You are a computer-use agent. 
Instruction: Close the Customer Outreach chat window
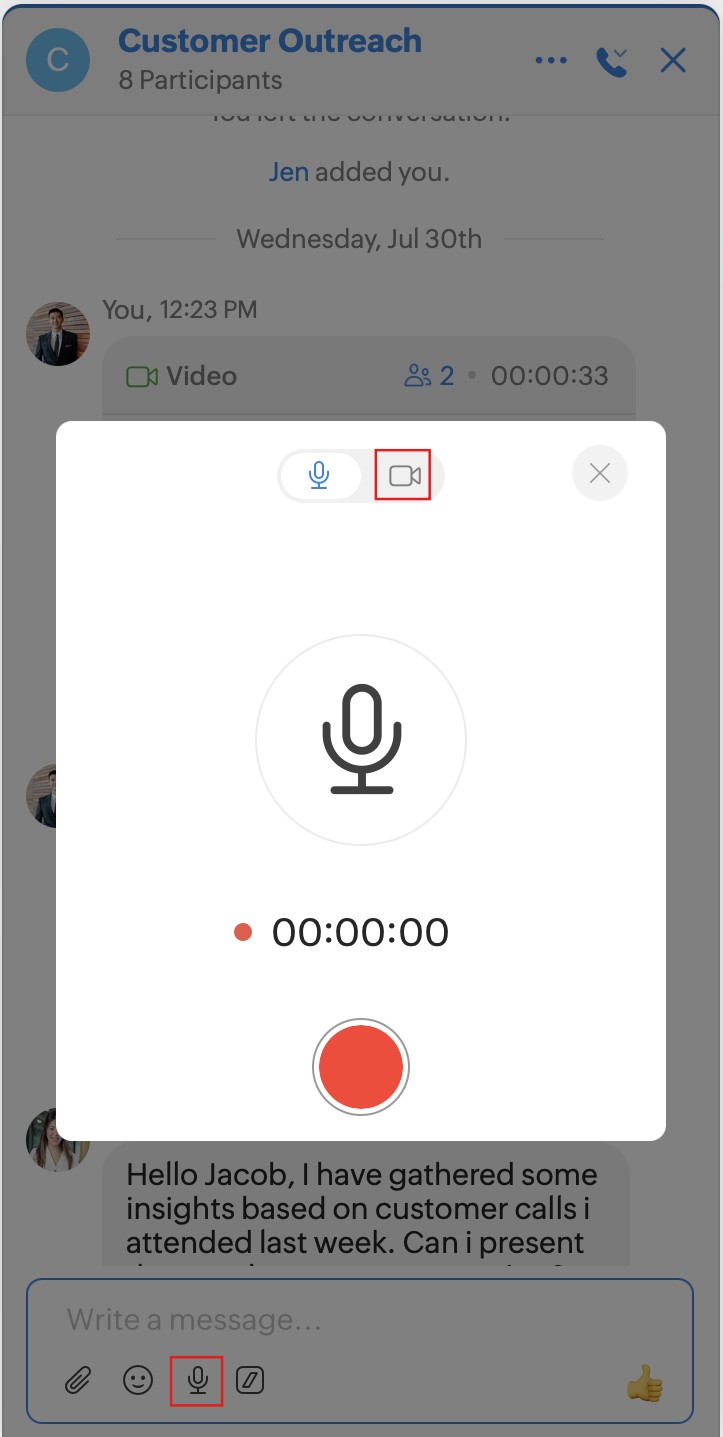(673, 61)
